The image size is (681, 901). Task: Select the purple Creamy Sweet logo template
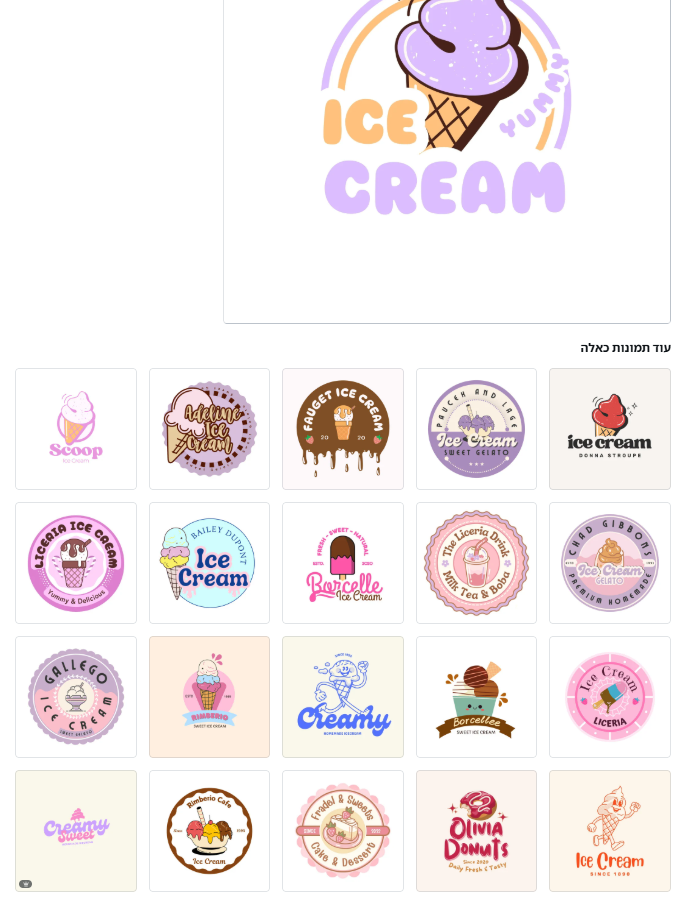[x=76, y=831]
